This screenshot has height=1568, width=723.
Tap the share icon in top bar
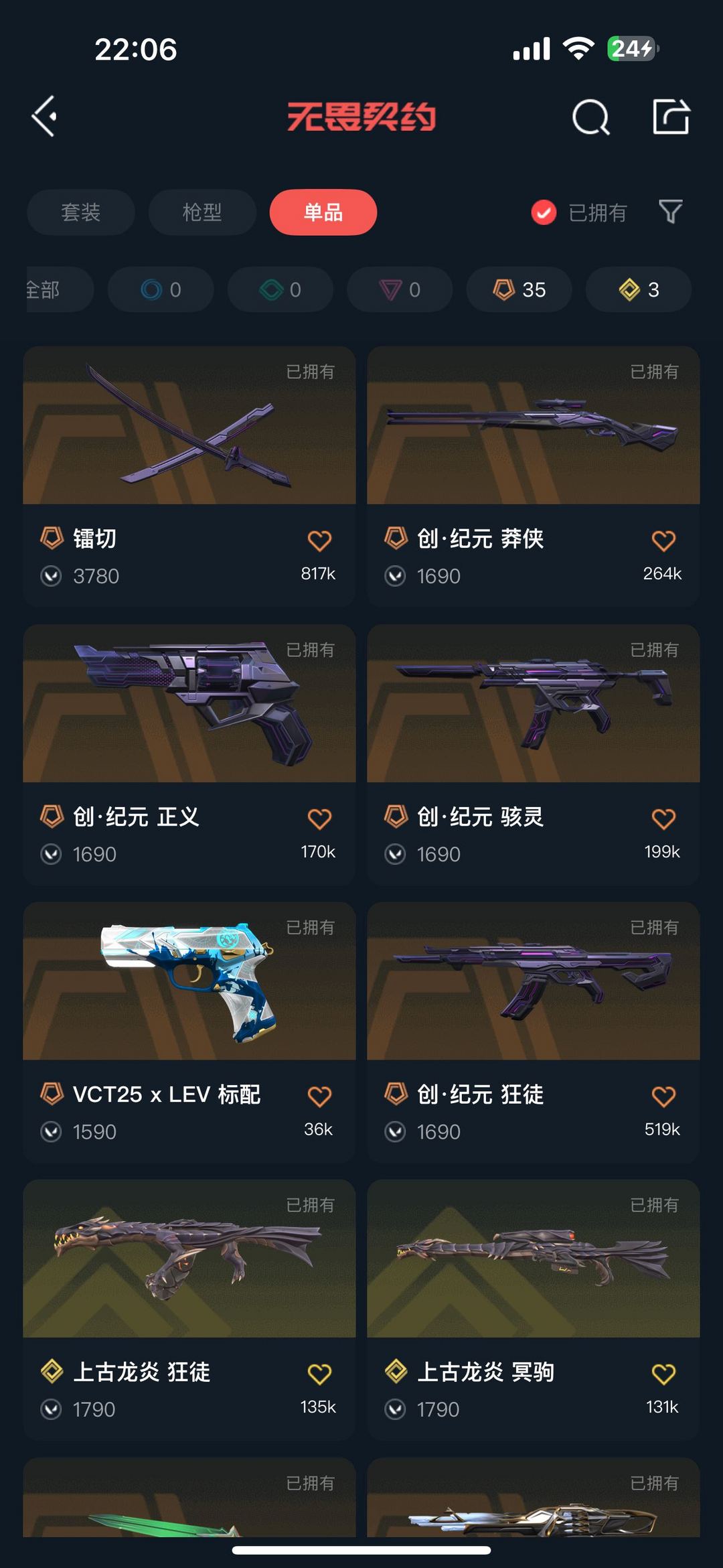pos(671,117)
